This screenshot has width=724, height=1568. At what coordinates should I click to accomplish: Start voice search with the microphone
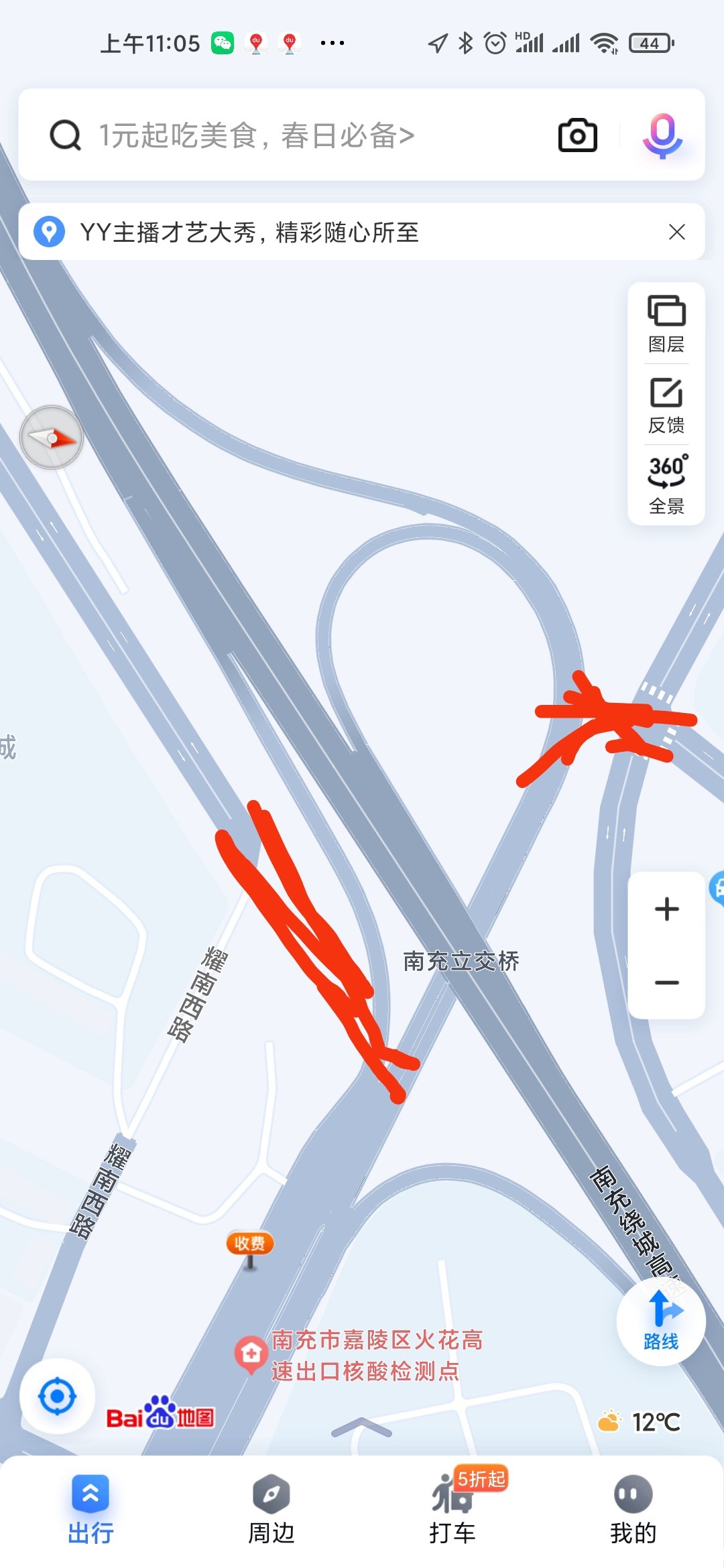click(x=662, y=135)
